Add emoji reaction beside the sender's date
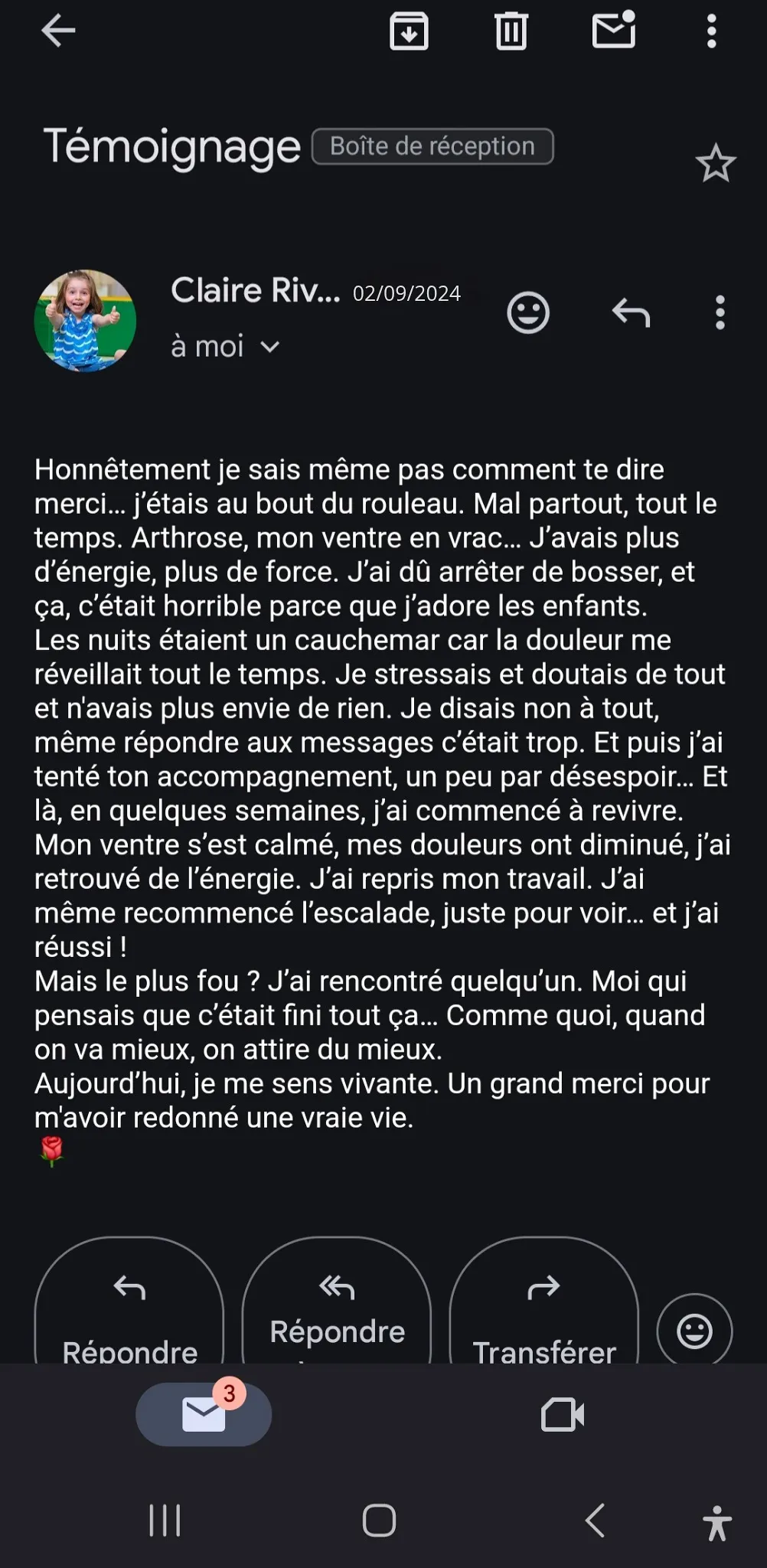The height and width of the screenshot is (1568, 767). pos(528,312)
